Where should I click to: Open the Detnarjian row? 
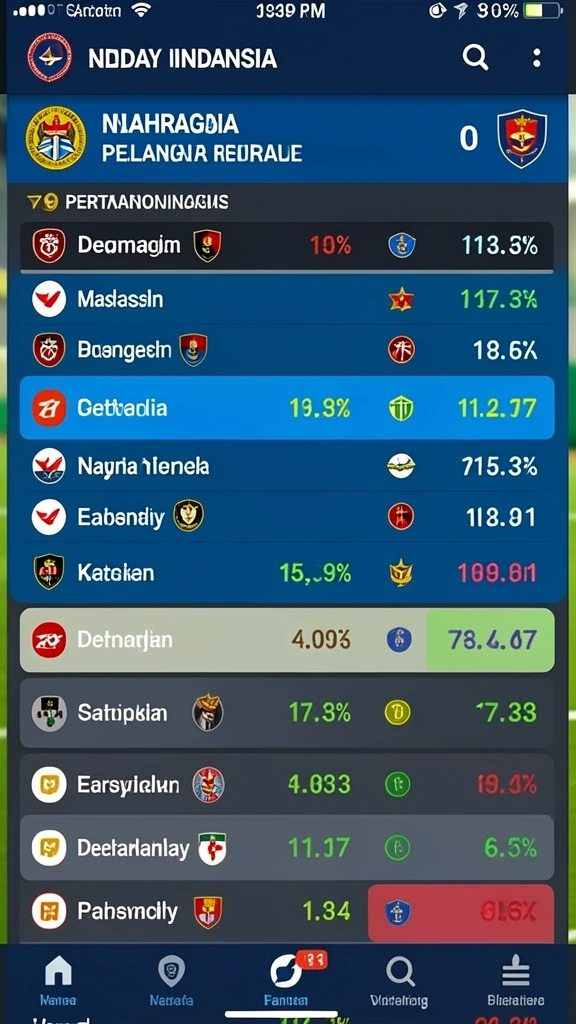pyautogui.click(x=287, y=640)
